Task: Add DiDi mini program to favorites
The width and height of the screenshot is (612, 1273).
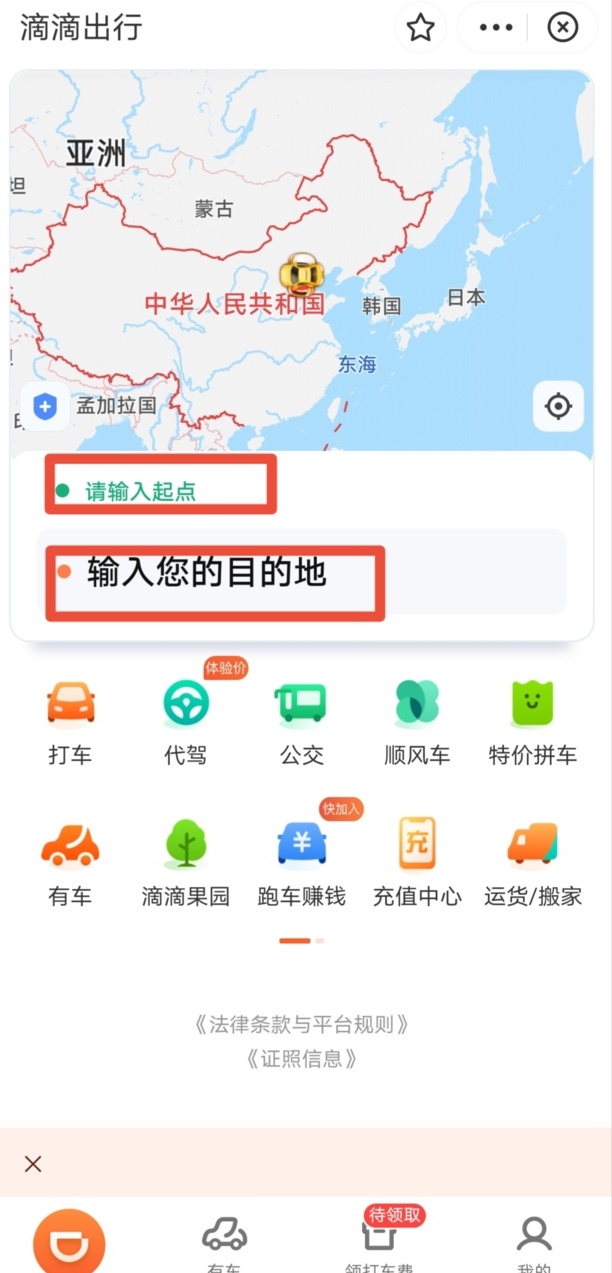Action: pos(420,28)
